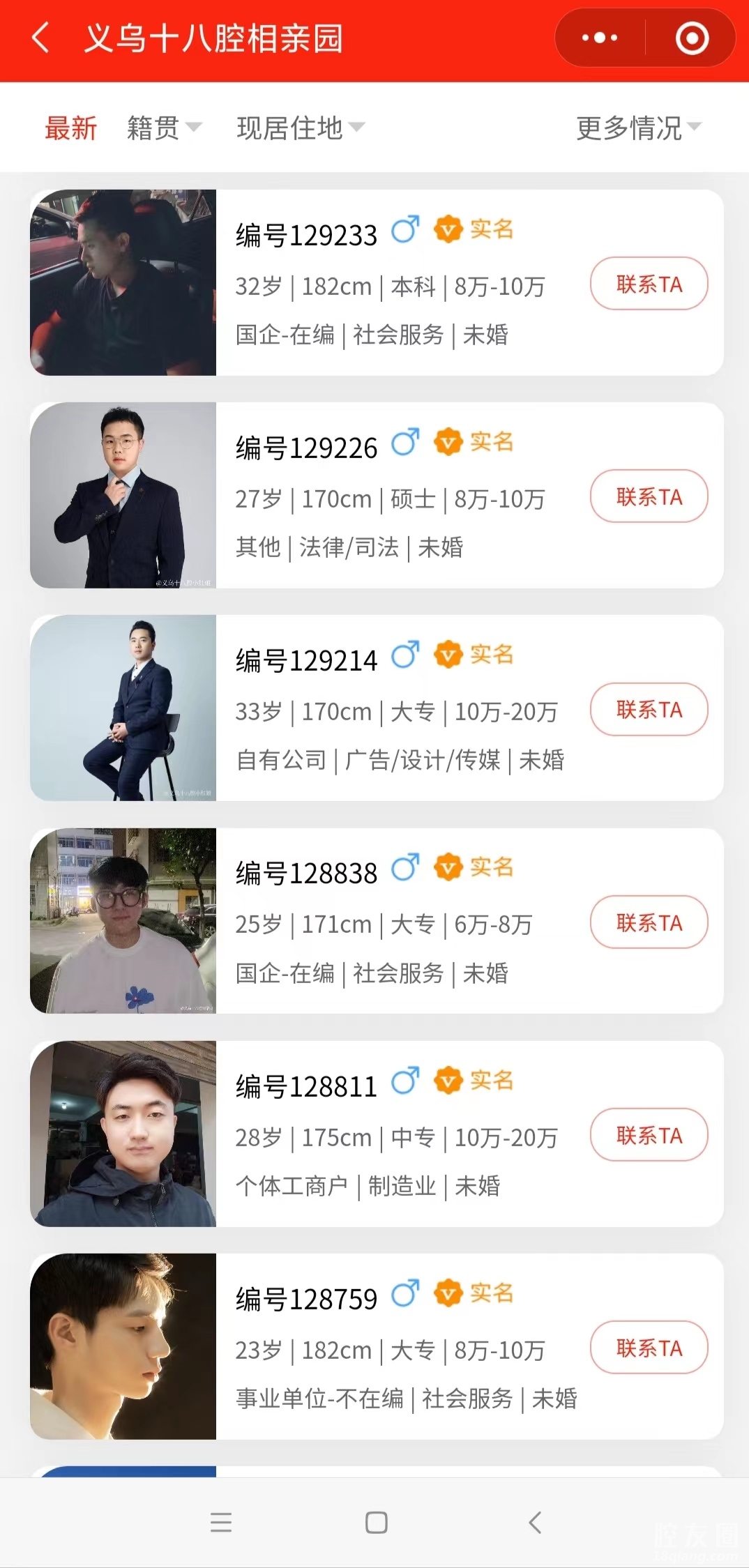Select the 最新 sorting tab

point(70,128)
